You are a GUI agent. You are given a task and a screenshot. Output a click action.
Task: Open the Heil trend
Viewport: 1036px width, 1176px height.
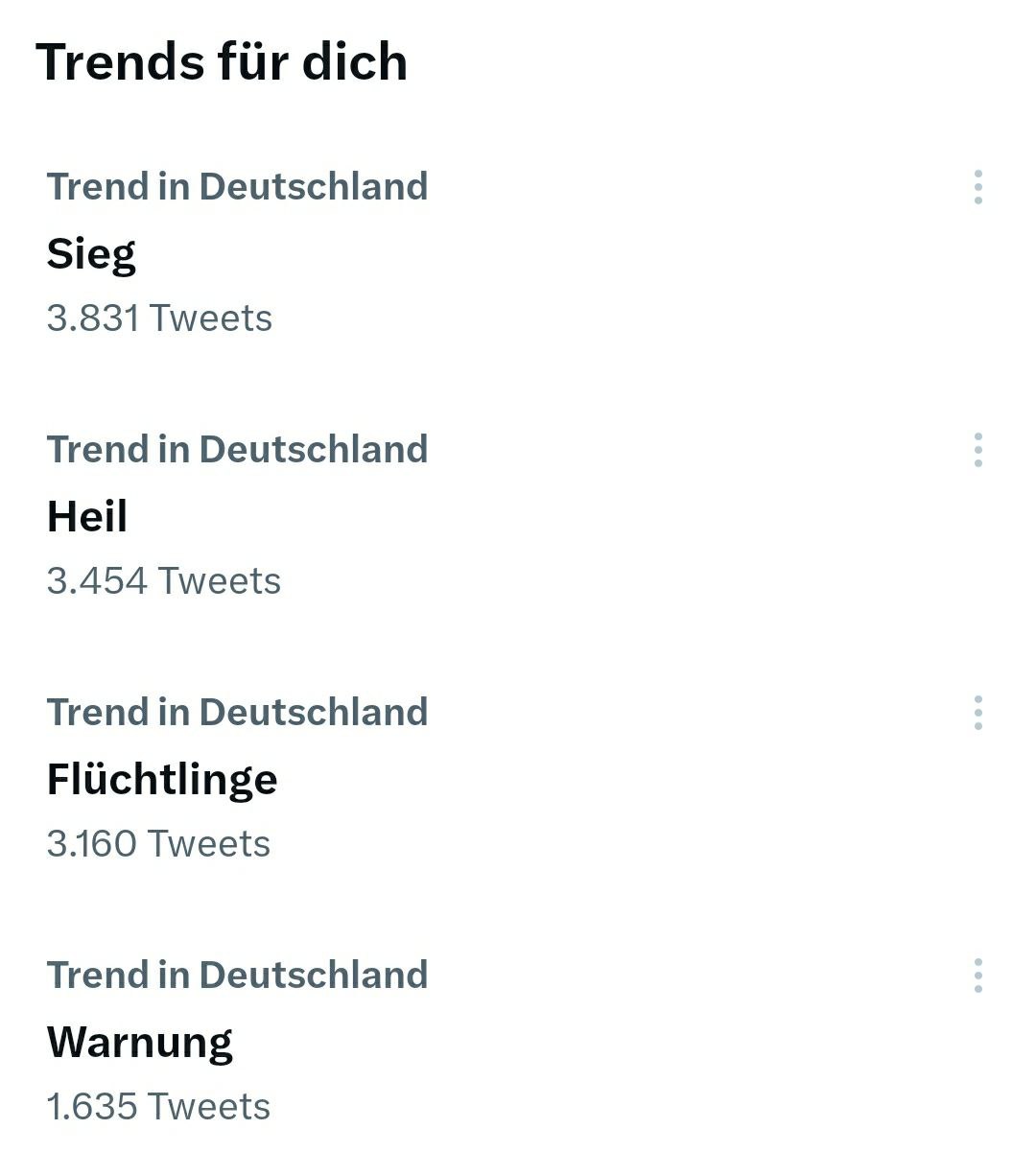(x=87, y=517)
